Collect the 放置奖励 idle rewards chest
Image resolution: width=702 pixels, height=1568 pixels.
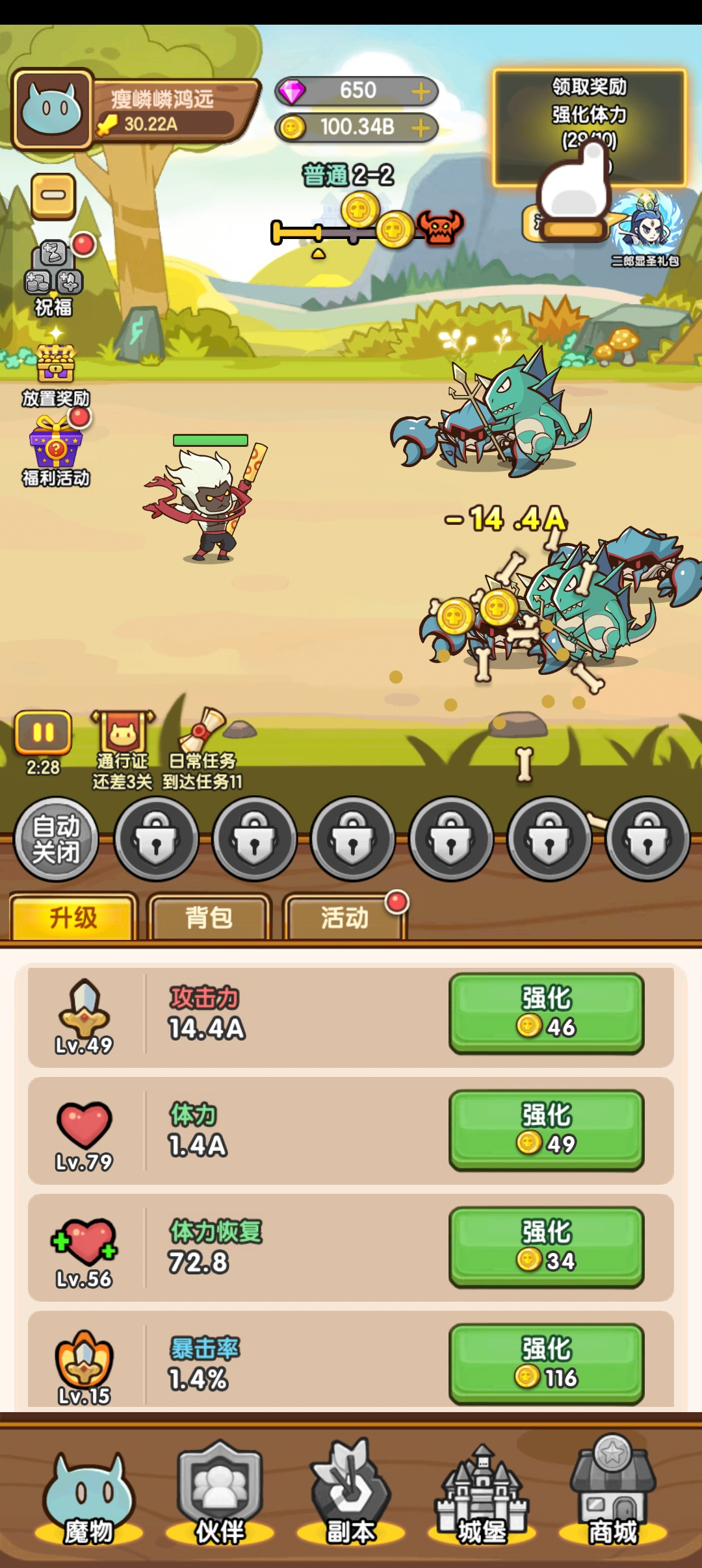point(56,371)
